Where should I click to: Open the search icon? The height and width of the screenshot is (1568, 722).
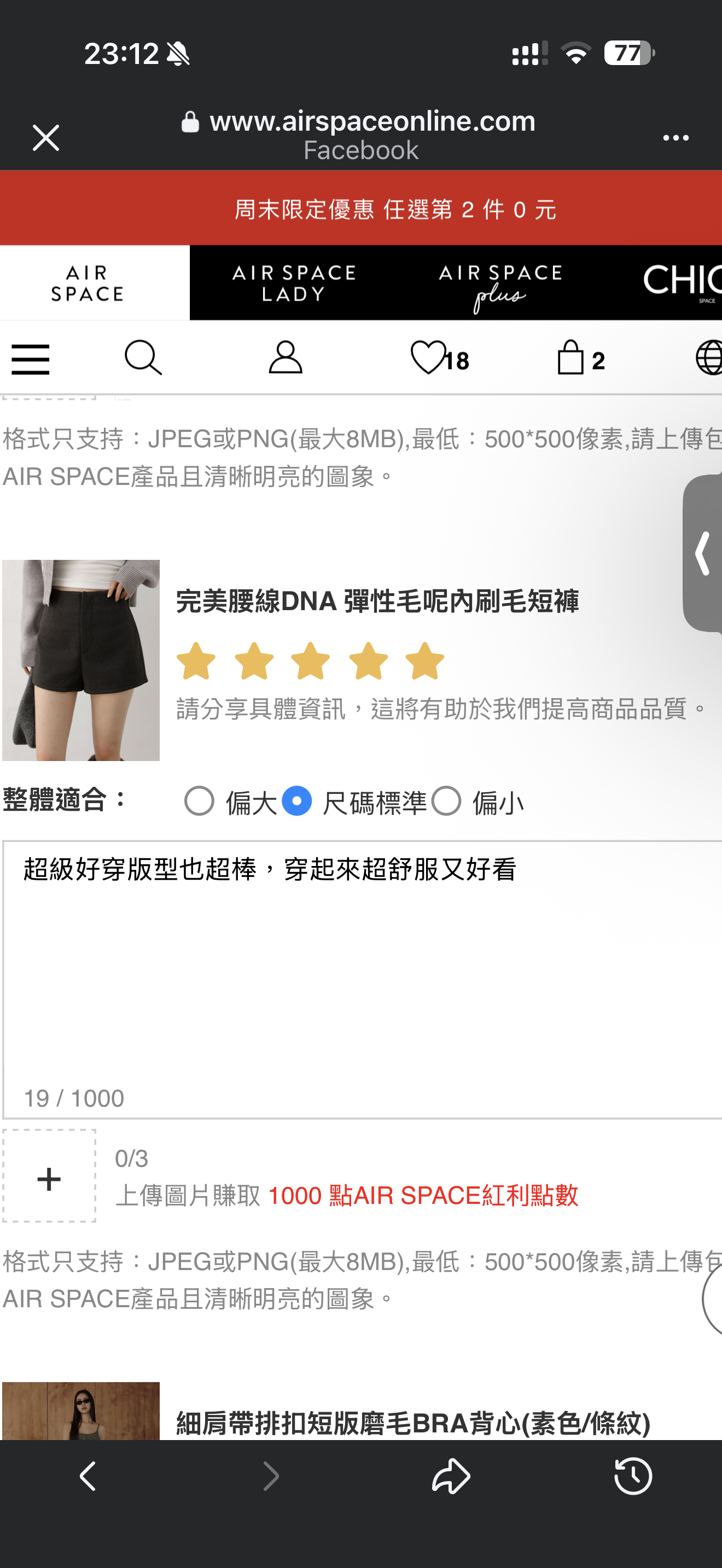click(143, 358)
